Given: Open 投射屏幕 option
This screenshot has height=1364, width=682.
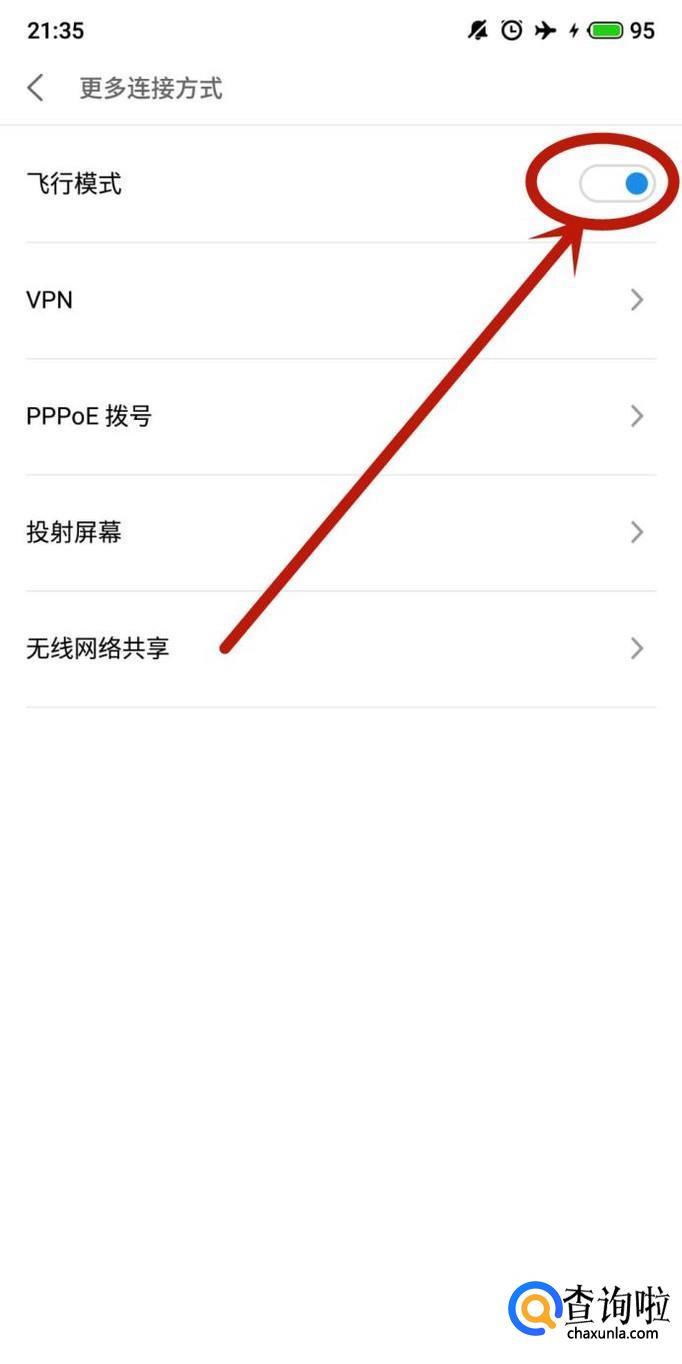Looking at the screenshot, I should tap(341, 532).
